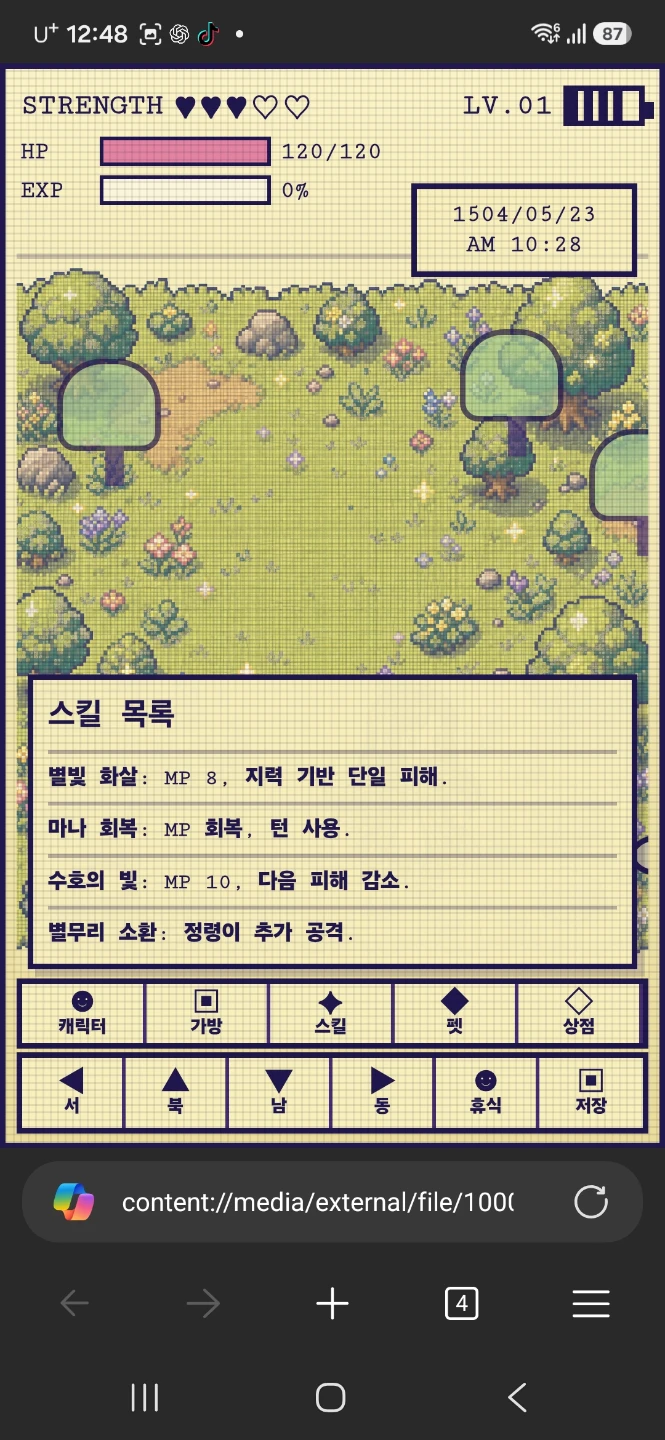665x1440 pixels.
Task: Tap the content:// address bar
Action: [318, 1201]
